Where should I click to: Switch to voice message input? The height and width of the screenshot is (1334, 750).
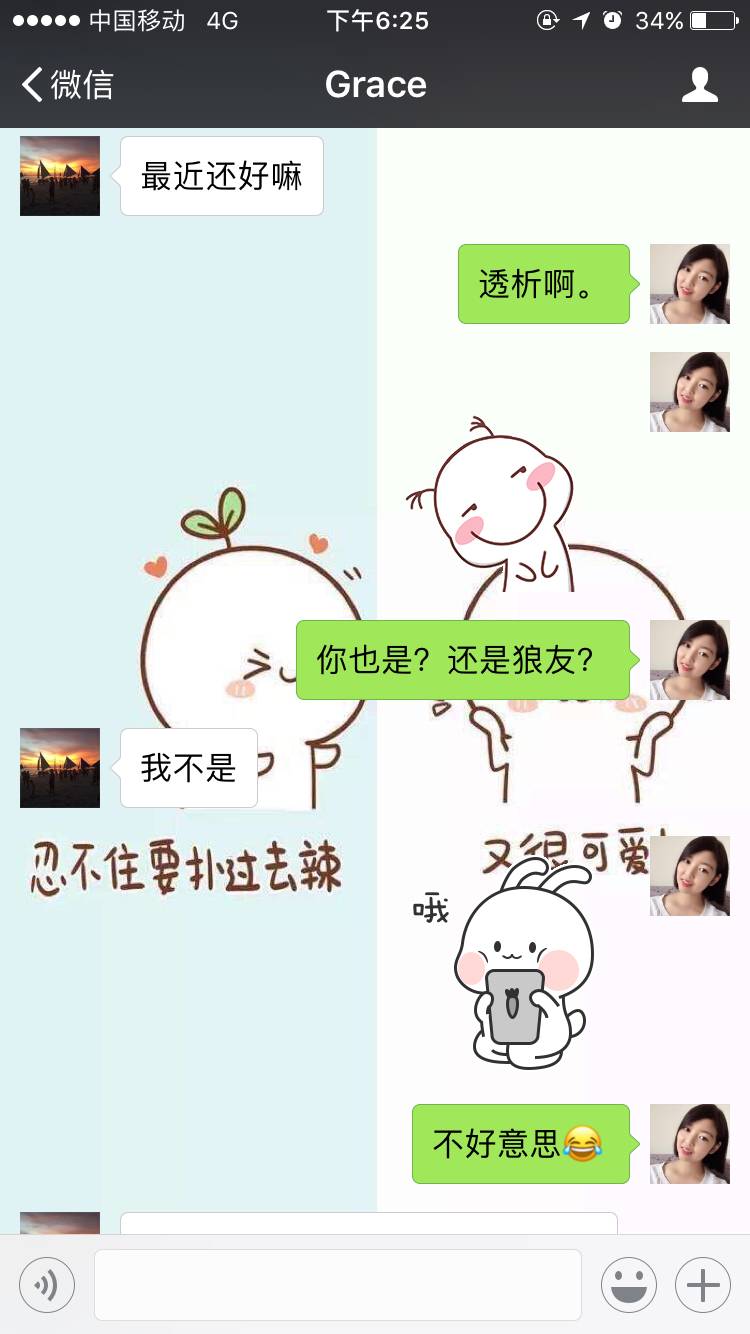pos(47,1284)
